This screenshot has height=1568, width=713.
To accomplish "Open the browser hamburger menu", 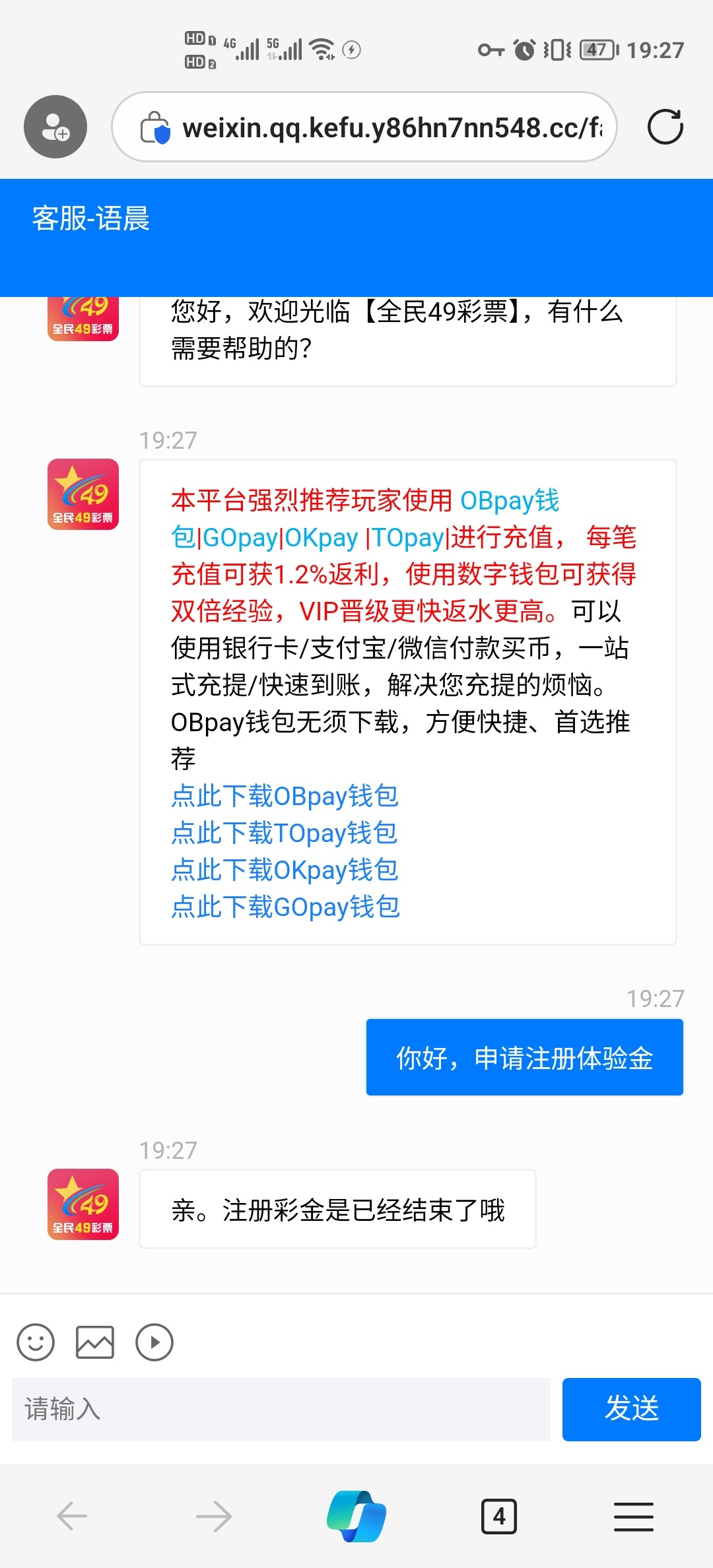I will tap(634, 1516).
